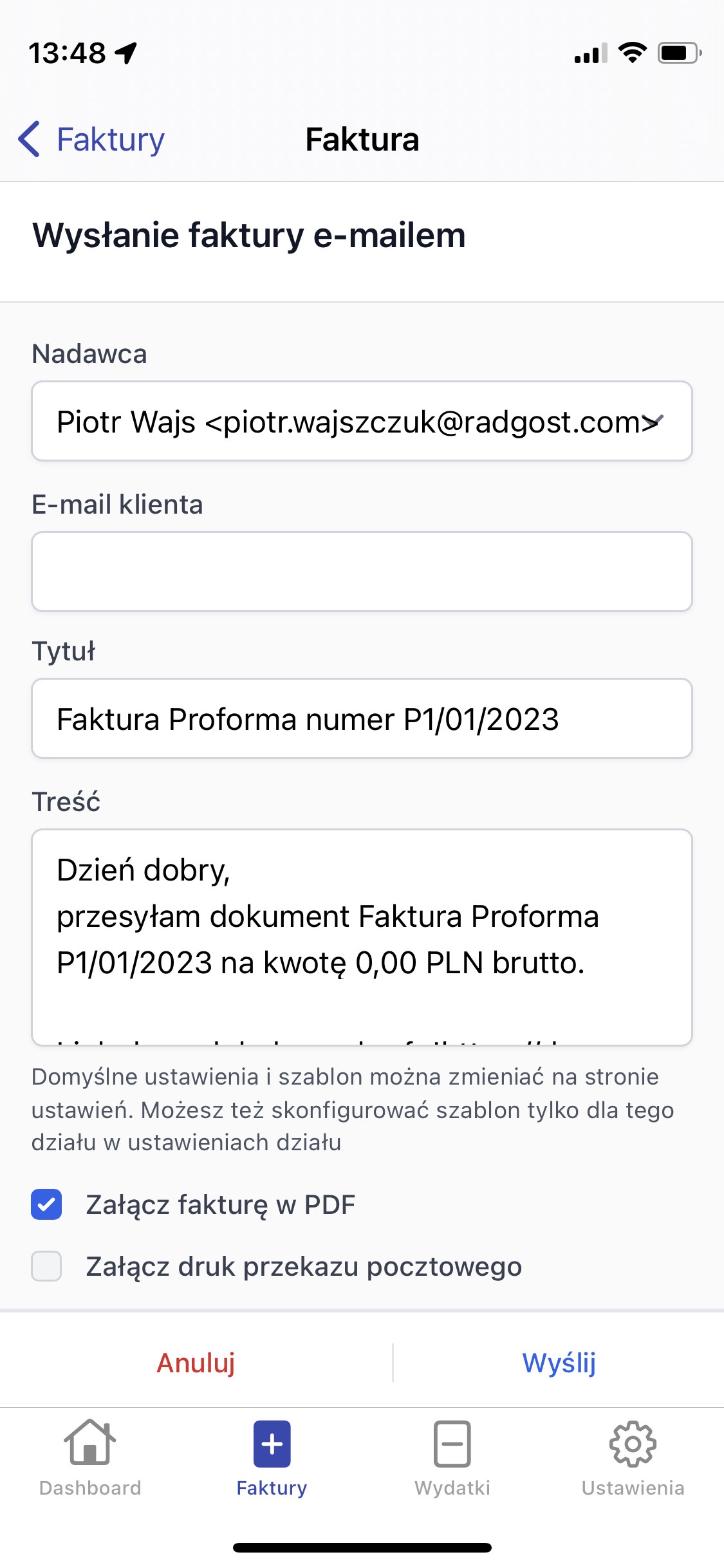Check Załącz druk przekazu pocztowego
Screen dimensions: 724x1568
tap(46, 1267)
